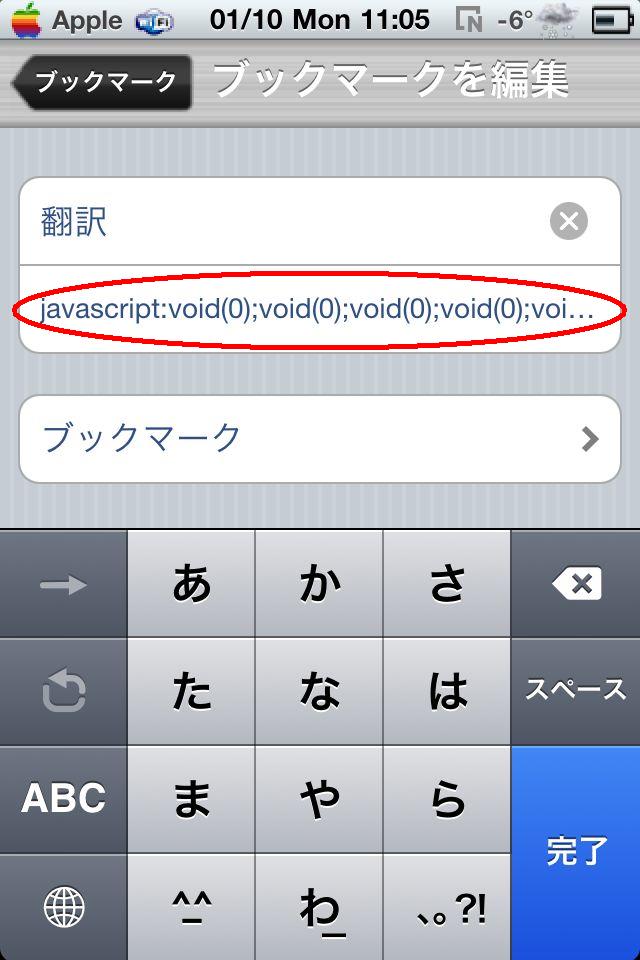
Task: Clear the 翻訳 title field
Action: [569, 221]
